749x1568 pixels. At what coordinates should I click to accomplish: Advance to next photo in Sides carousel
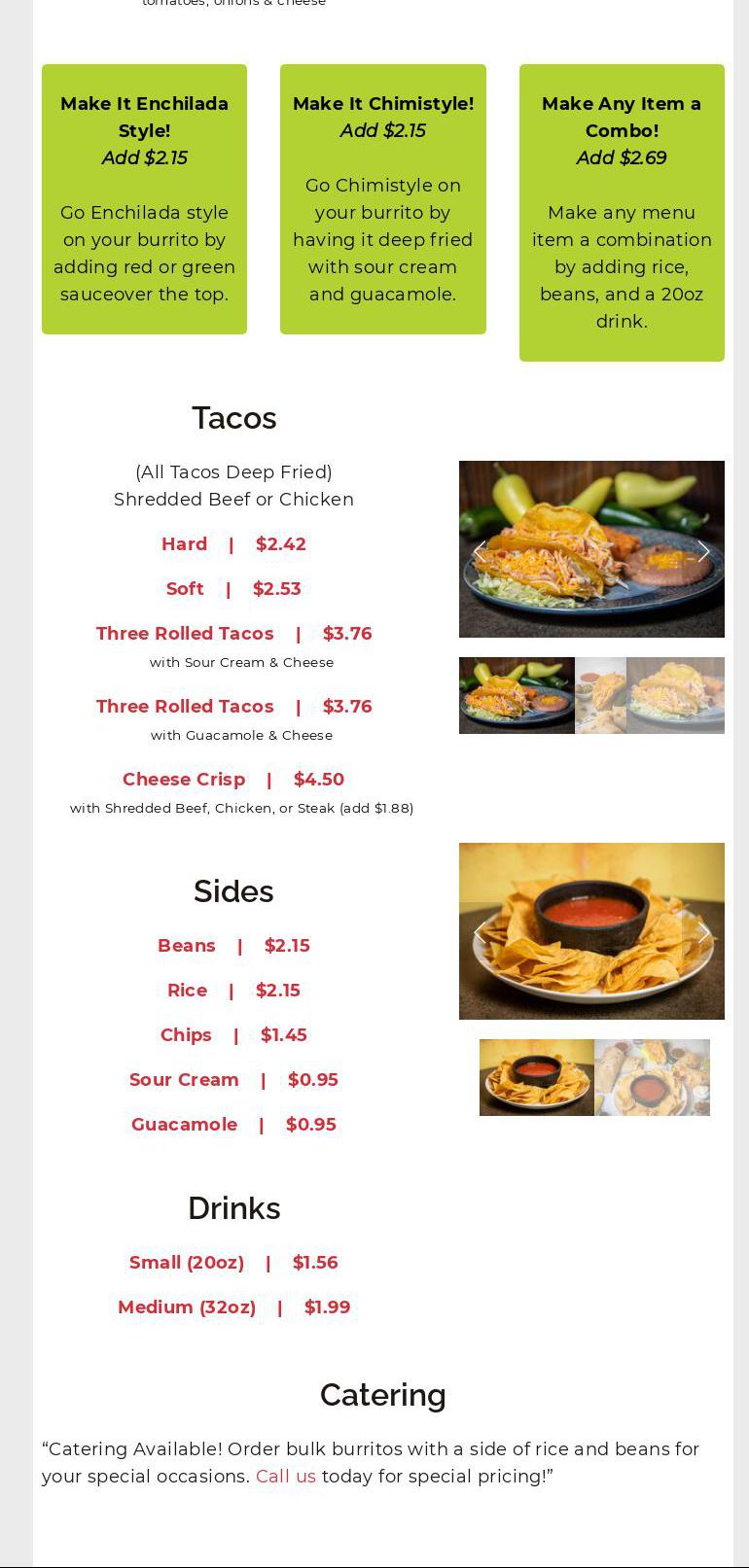point(703,933)
